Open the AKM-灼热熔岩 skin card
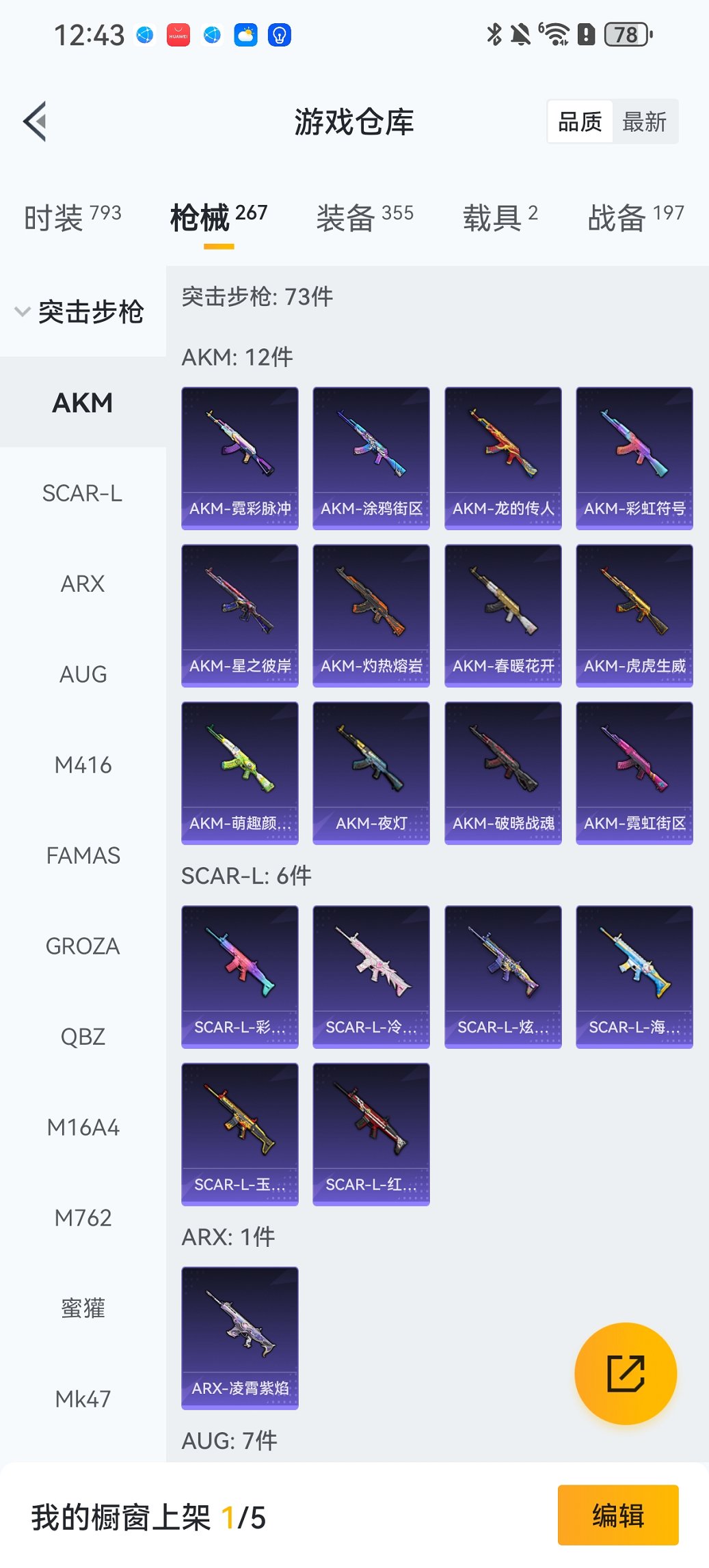 click(371, 615)
